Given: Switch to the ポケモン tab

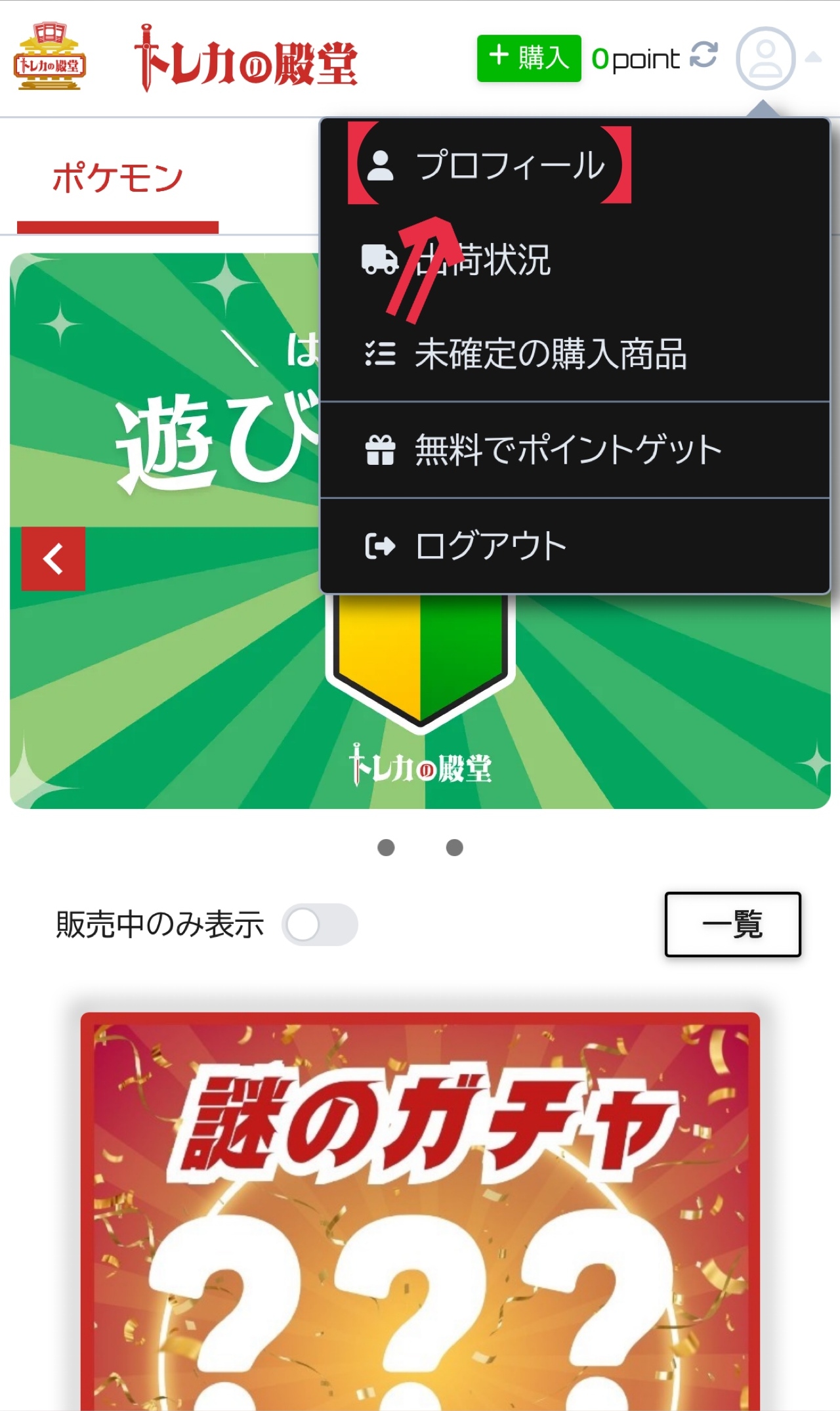Looking at the screenshot, I should [x=117, y=179].
